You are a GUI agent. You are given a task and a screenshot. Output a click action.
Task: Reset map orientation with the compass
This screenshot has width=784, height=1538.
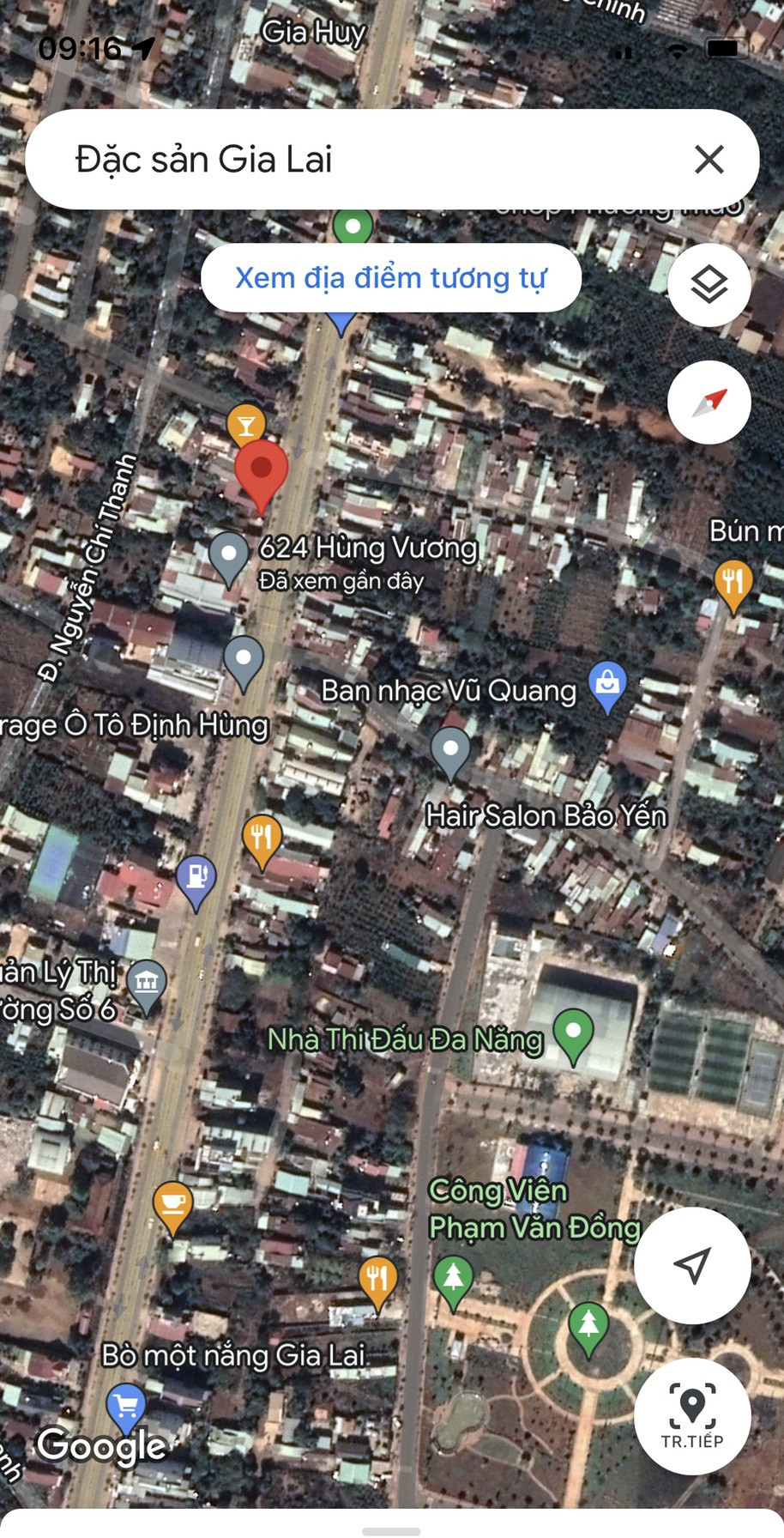click(709, 403)
